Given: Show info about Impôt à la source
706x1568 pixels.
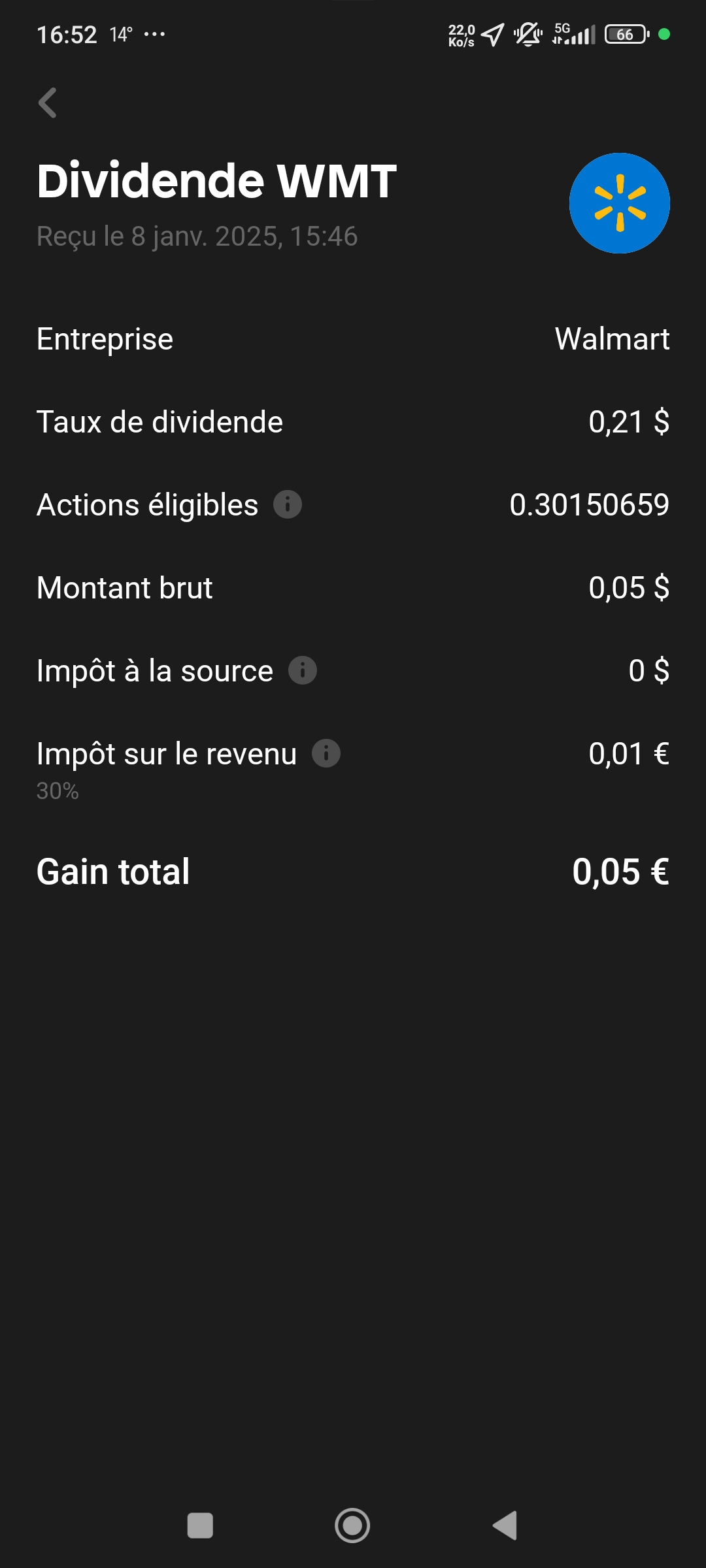Looking at the screenshot, I should tap(303, 670).
